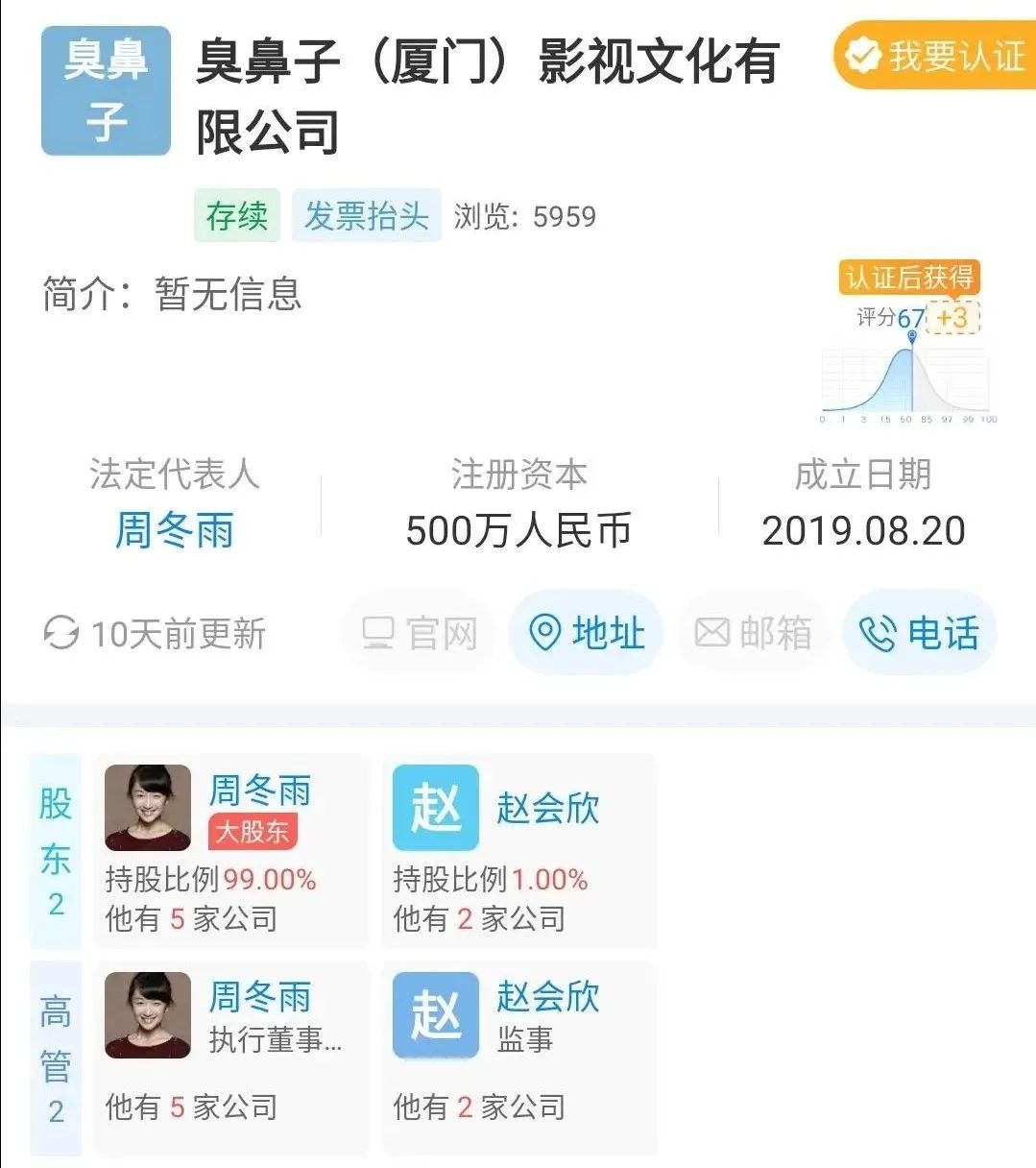Open 周冬雨's shareholder photo thumbnail
Screen dimensions: 1036x1168
(x=147, y=806)
